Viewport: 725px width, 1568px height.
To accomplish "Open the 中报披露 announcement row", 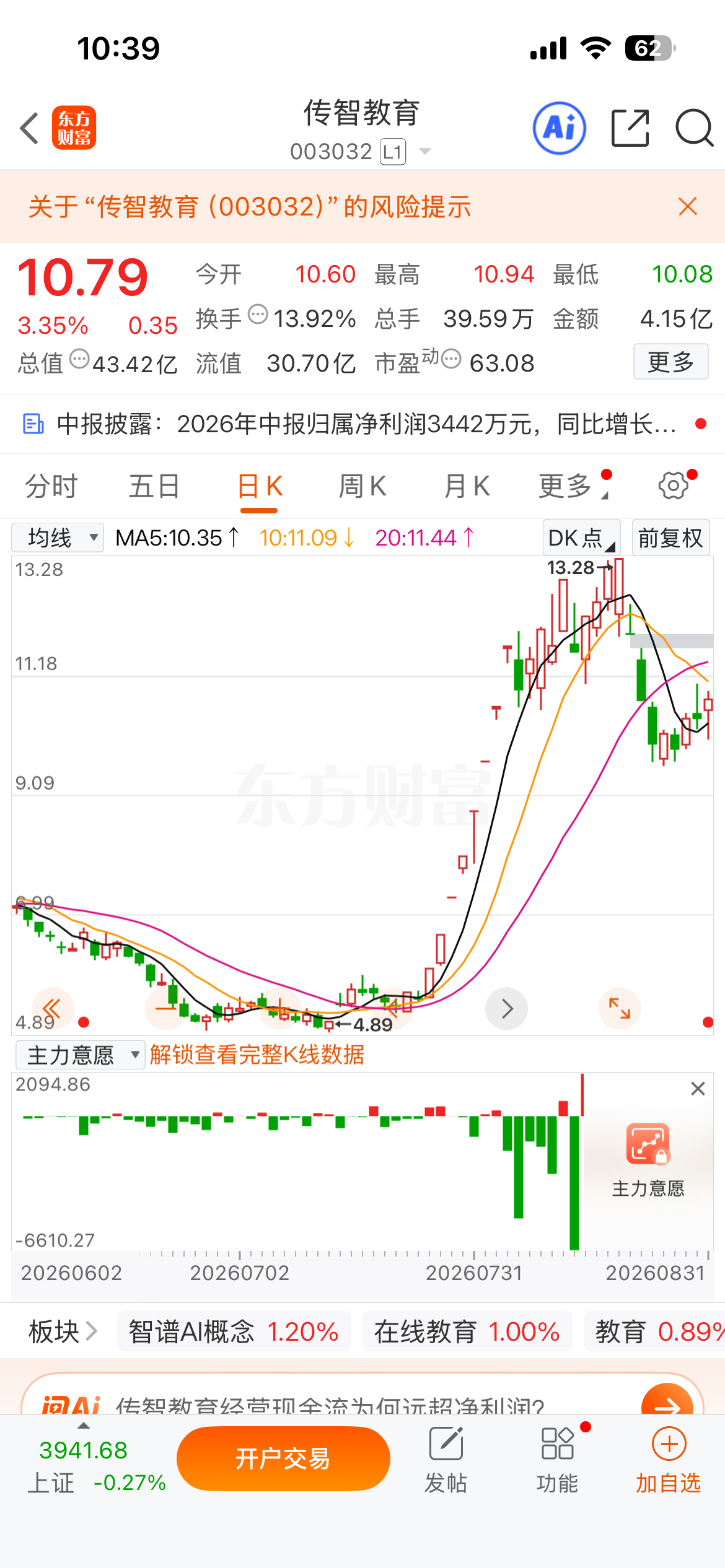I will click(x=362, y=424).
